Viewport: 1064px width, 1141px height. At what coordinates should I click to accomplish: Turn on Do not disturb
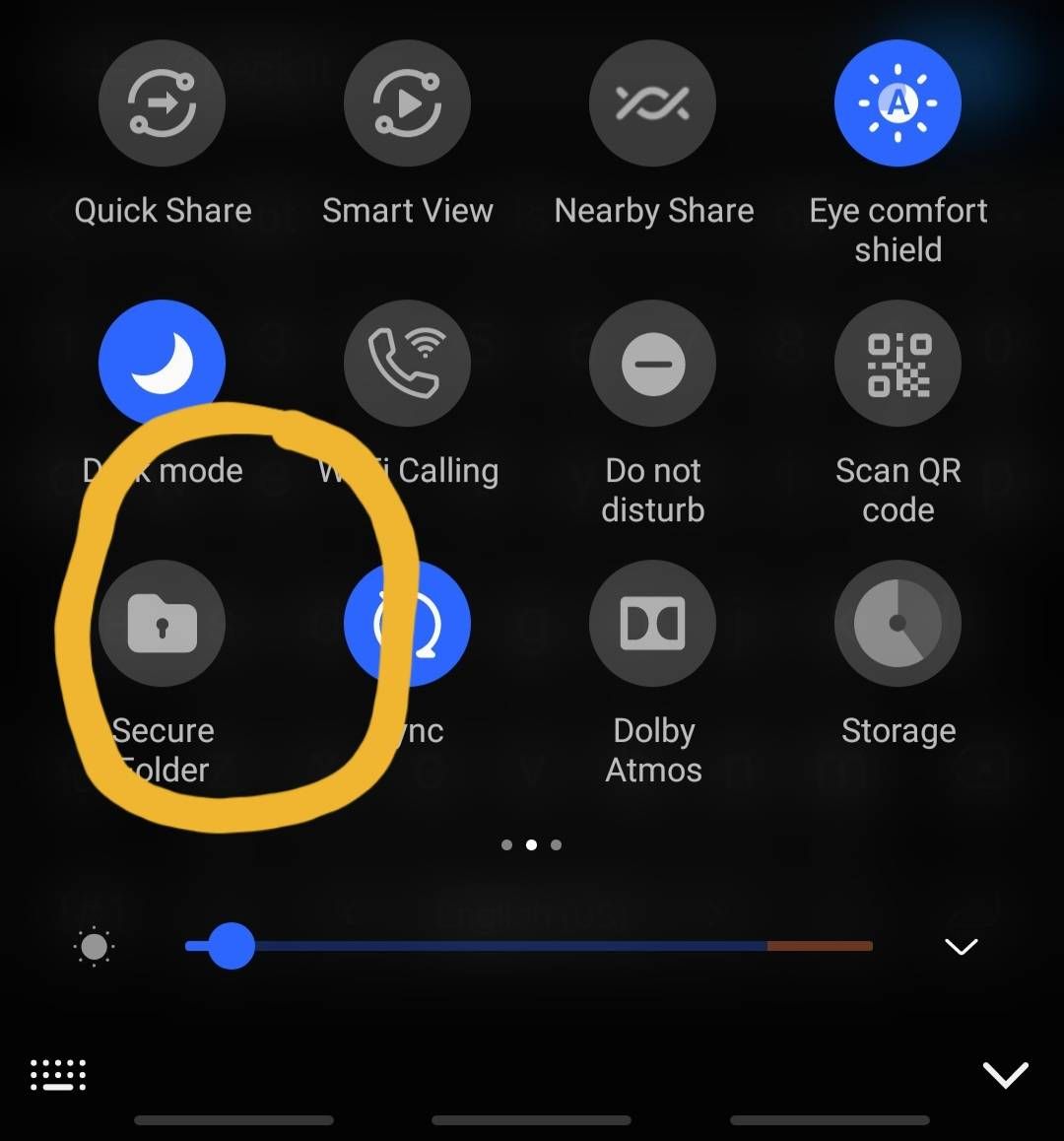[652, 363]
